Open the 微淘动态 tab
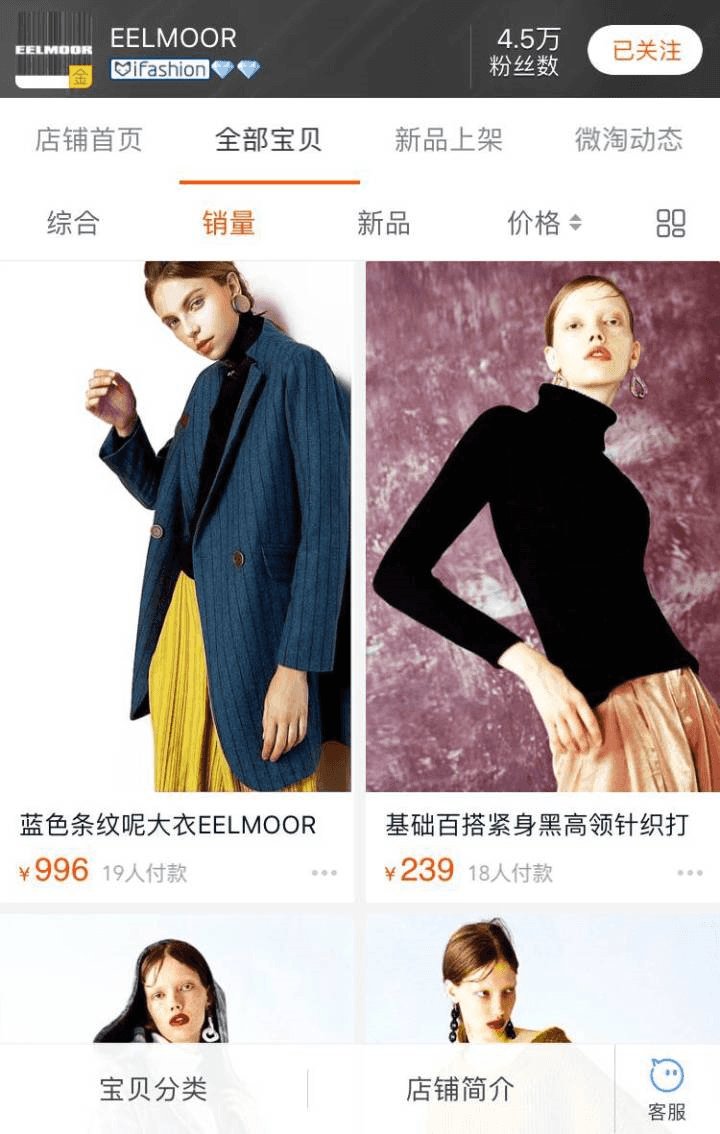The image size is (720, 1134). 628,140
